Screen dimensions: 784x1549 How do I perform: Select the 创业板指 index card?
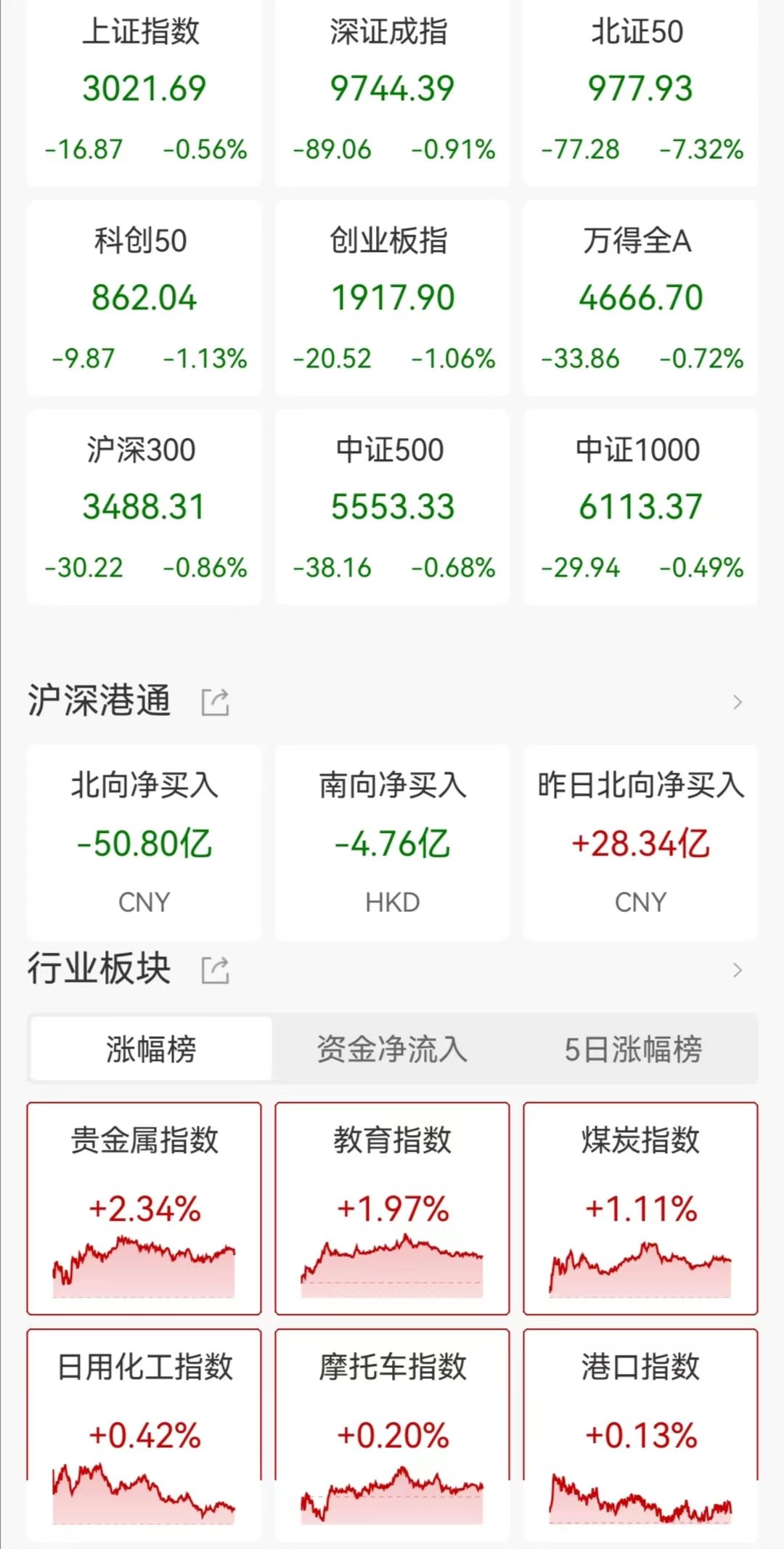pos(392,298)
